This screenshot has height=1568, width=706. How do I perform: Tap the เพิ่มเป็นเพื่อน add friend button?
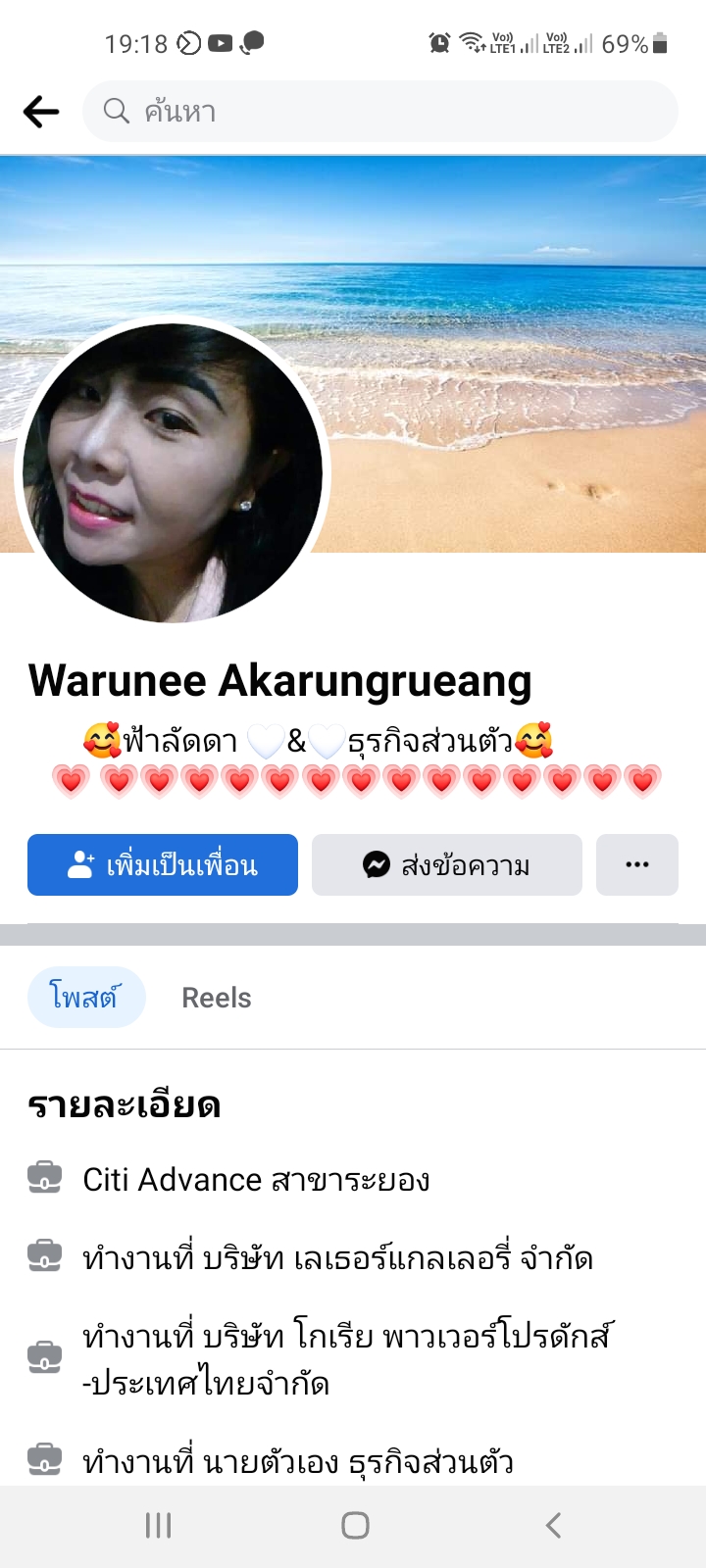pyautogui.click(x=163, y=865)
